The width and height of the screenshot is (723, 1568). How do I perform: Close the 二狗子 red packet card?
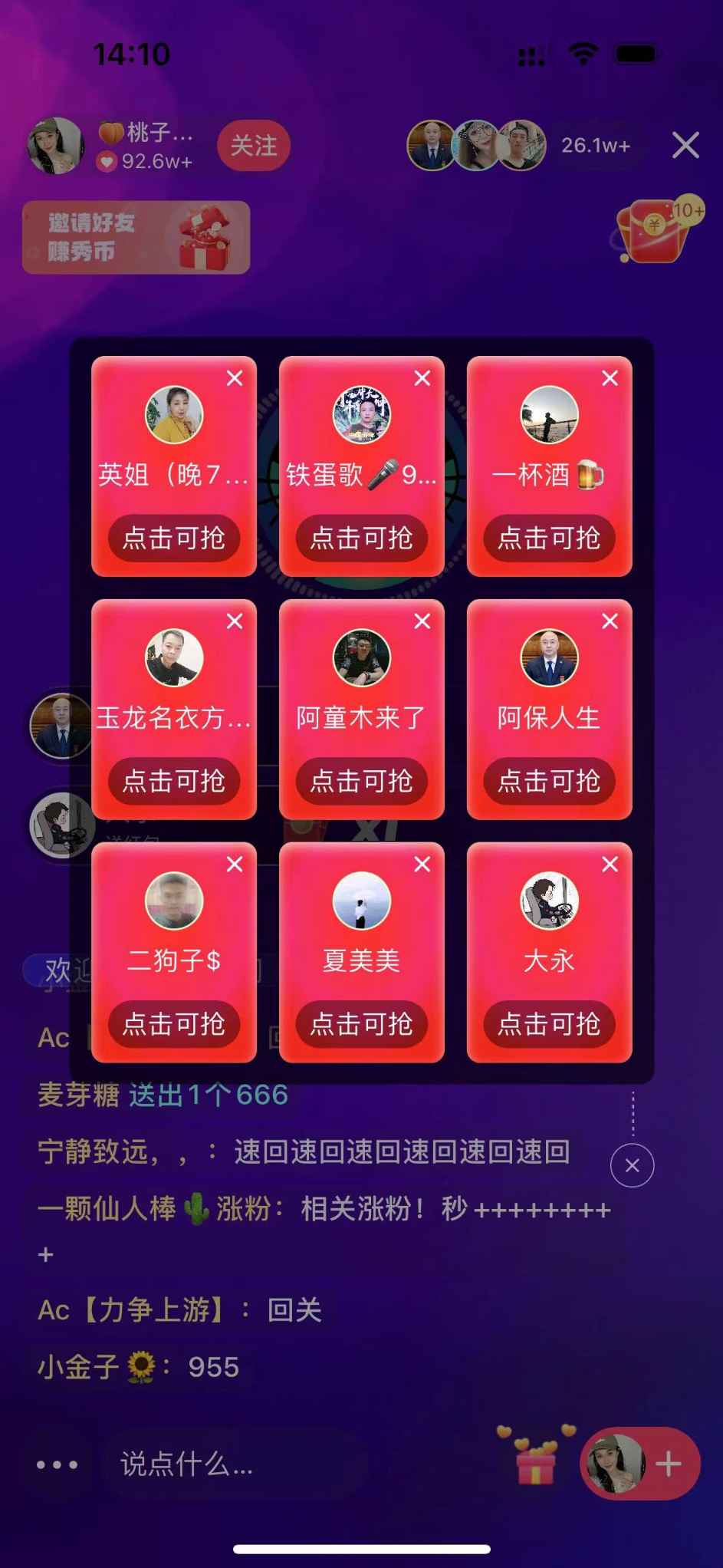[234, 864]
